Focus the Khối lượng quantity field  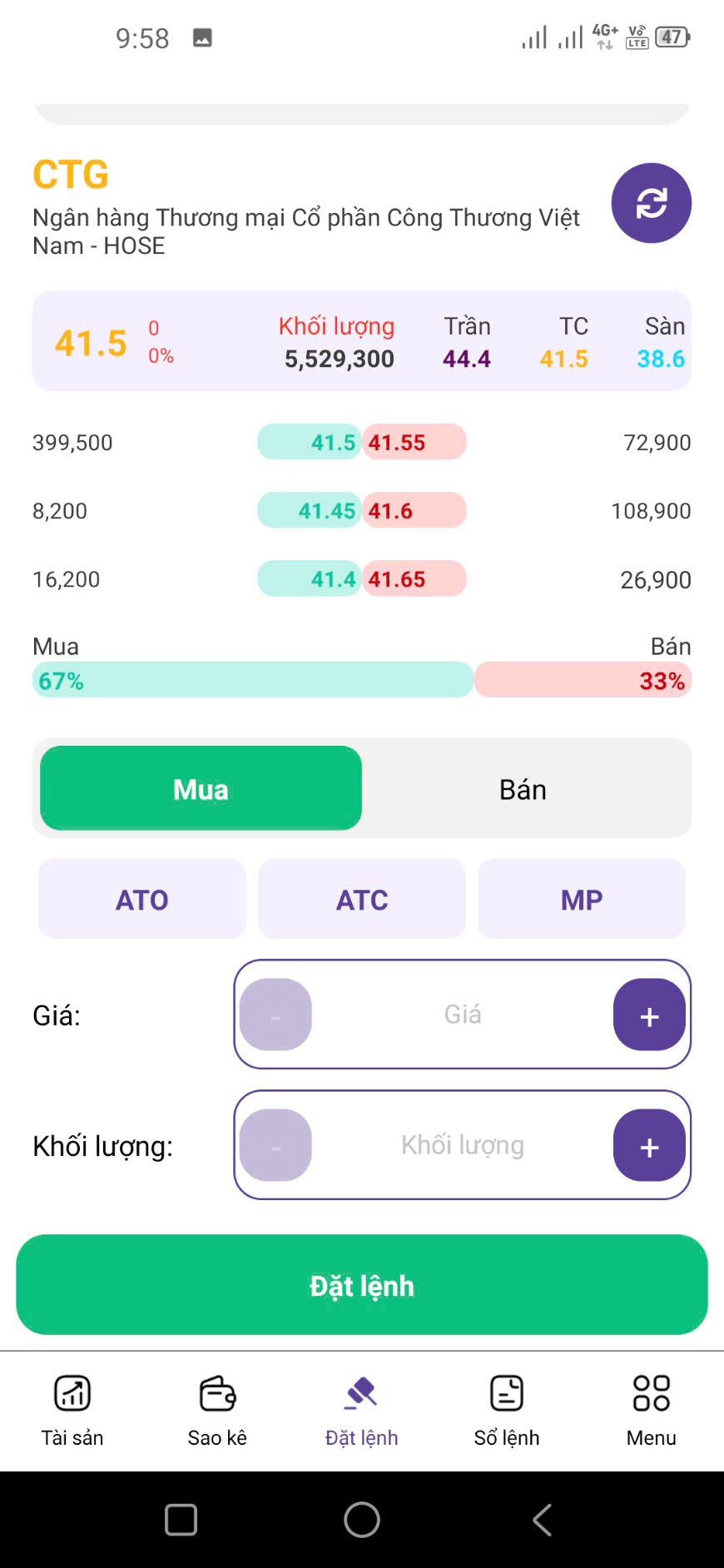coord(462,1145)
